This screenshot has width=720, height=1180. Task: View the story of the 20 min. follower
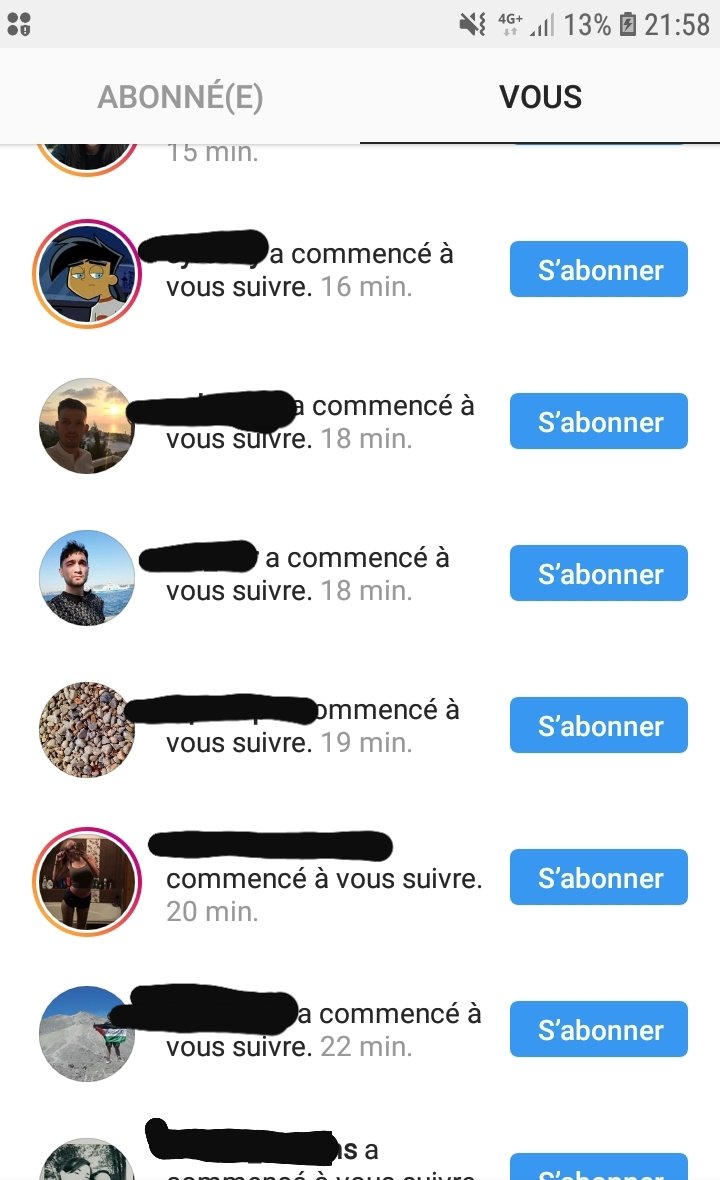(x=86, y=881)
